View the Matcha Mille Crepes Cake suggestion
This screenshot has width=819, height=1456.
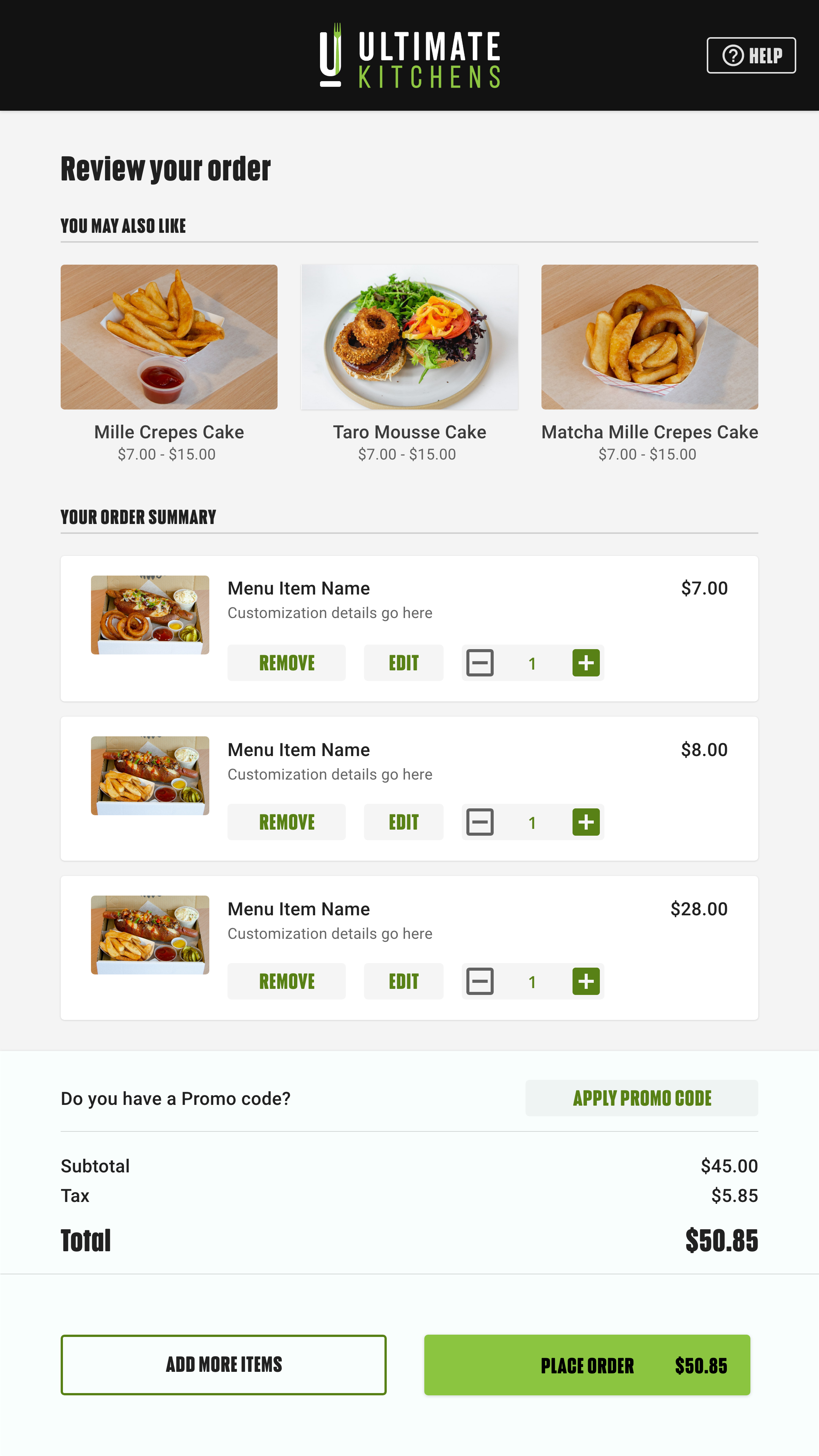pos(650,337)
